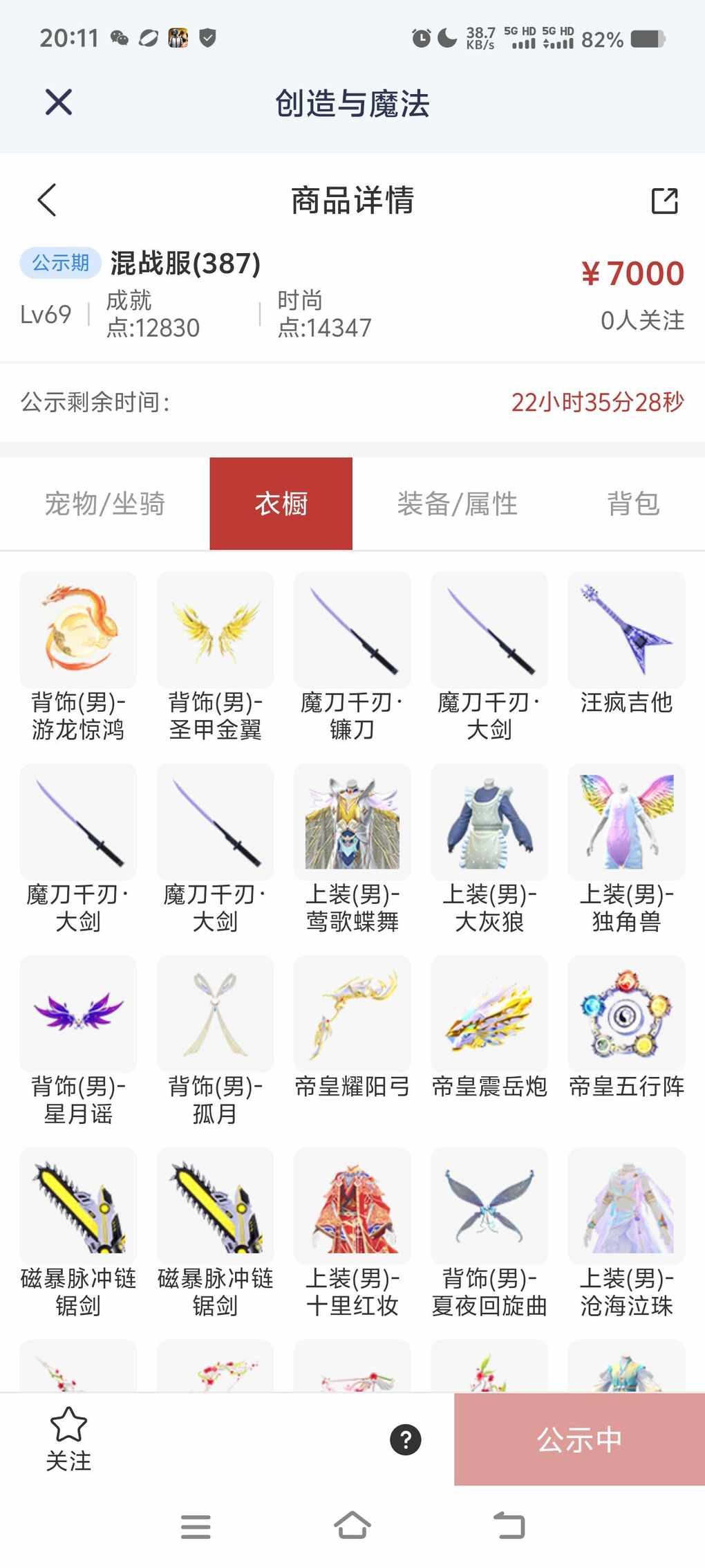Open the 上装(男)-独角兽 outfit

[626, 823]
